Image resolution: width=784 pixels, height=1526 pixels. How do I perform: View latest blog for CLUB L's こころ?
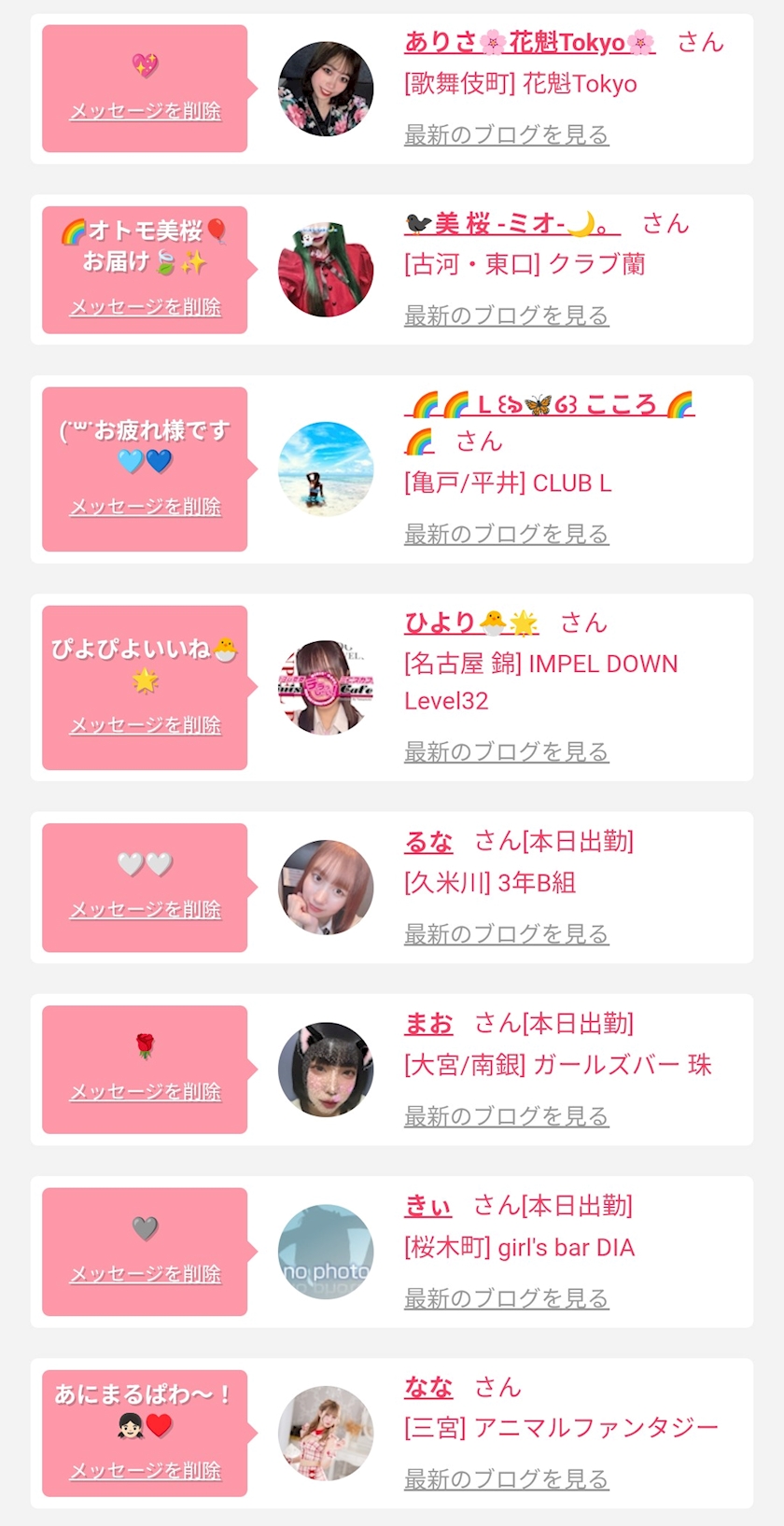(x=506, y=534)
